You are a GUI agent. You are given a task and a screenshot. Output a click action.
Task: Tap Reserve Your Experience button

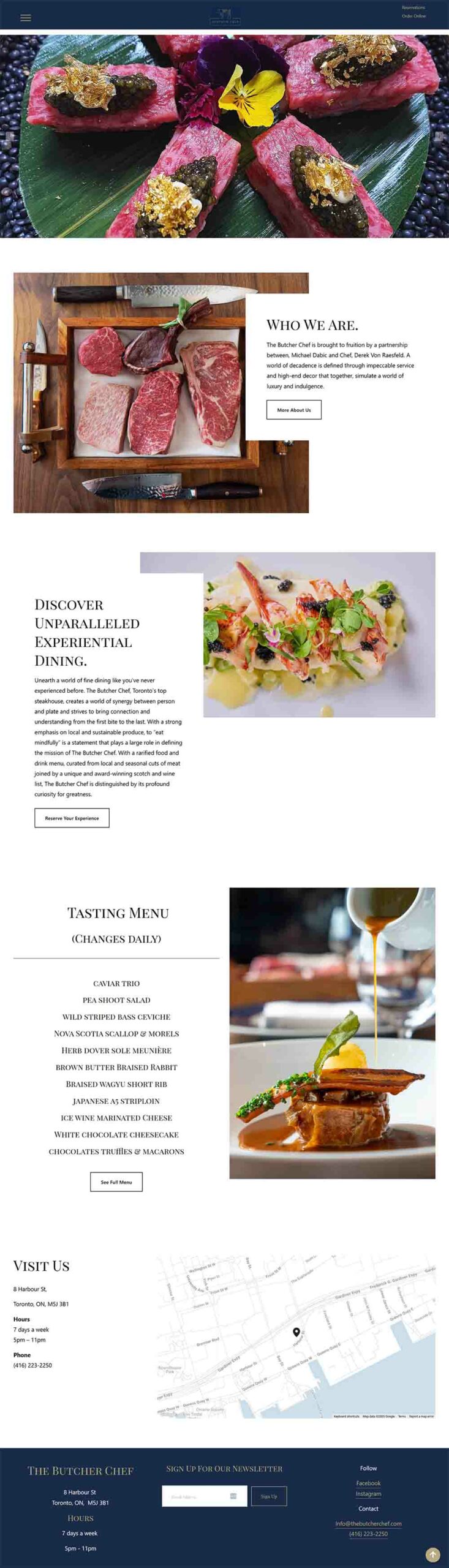click(72, 818)
